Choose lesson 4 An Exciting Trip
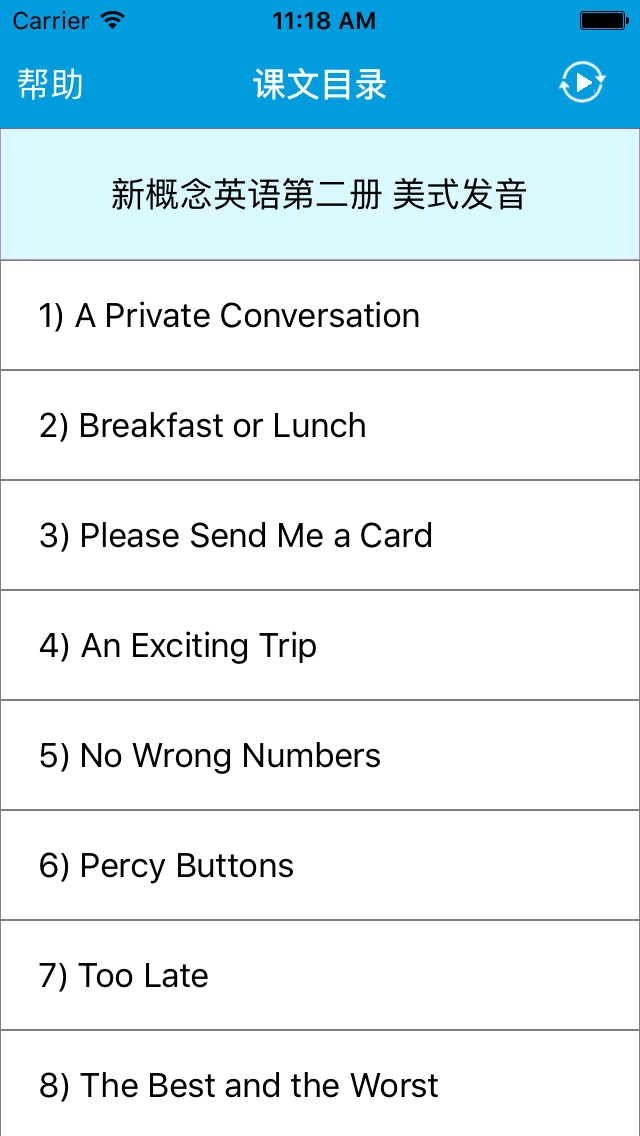The image size is (640, 1136). click(x=320, y=646)
